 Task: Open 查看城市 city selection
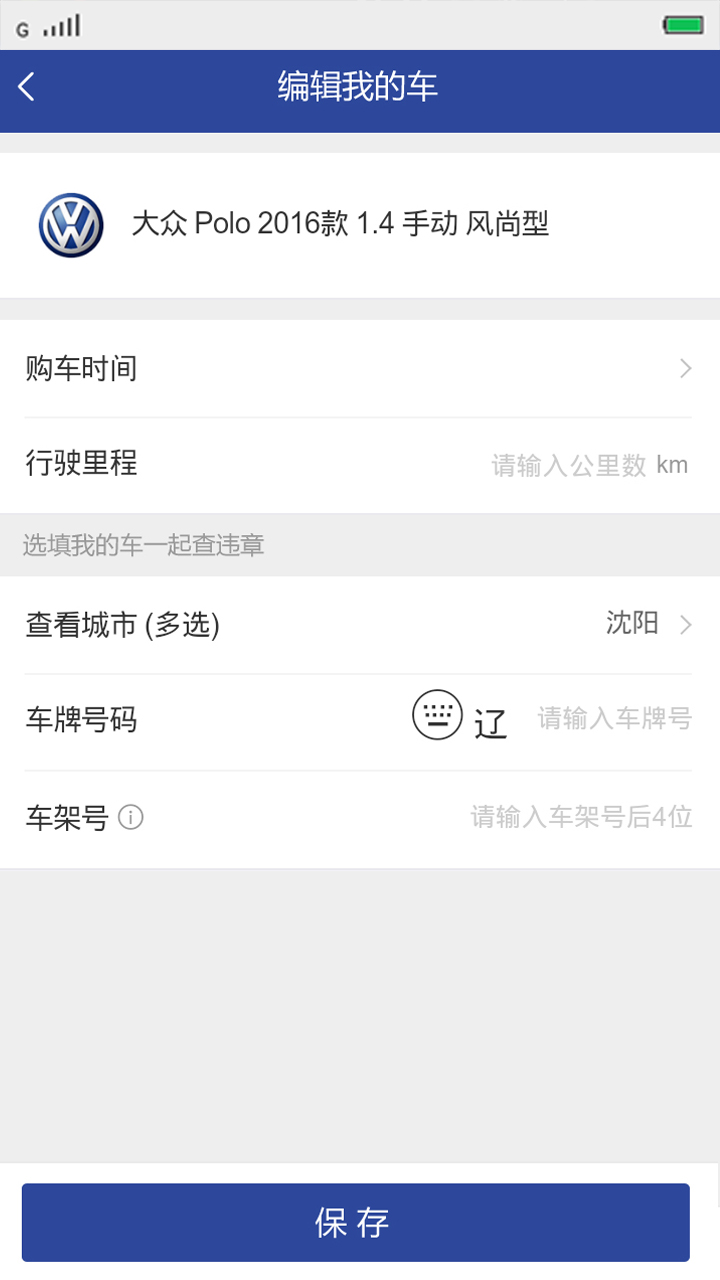(x=360, y=625)
